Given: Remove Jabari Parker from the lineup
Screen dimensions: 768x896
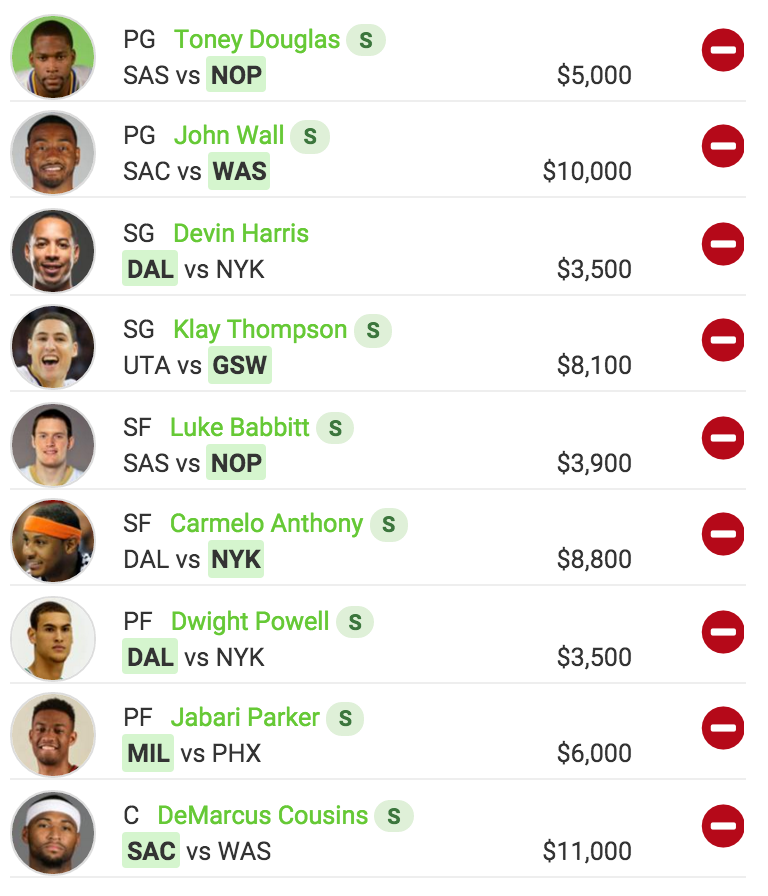Looking at the screenshot, I should click(723, 728).
